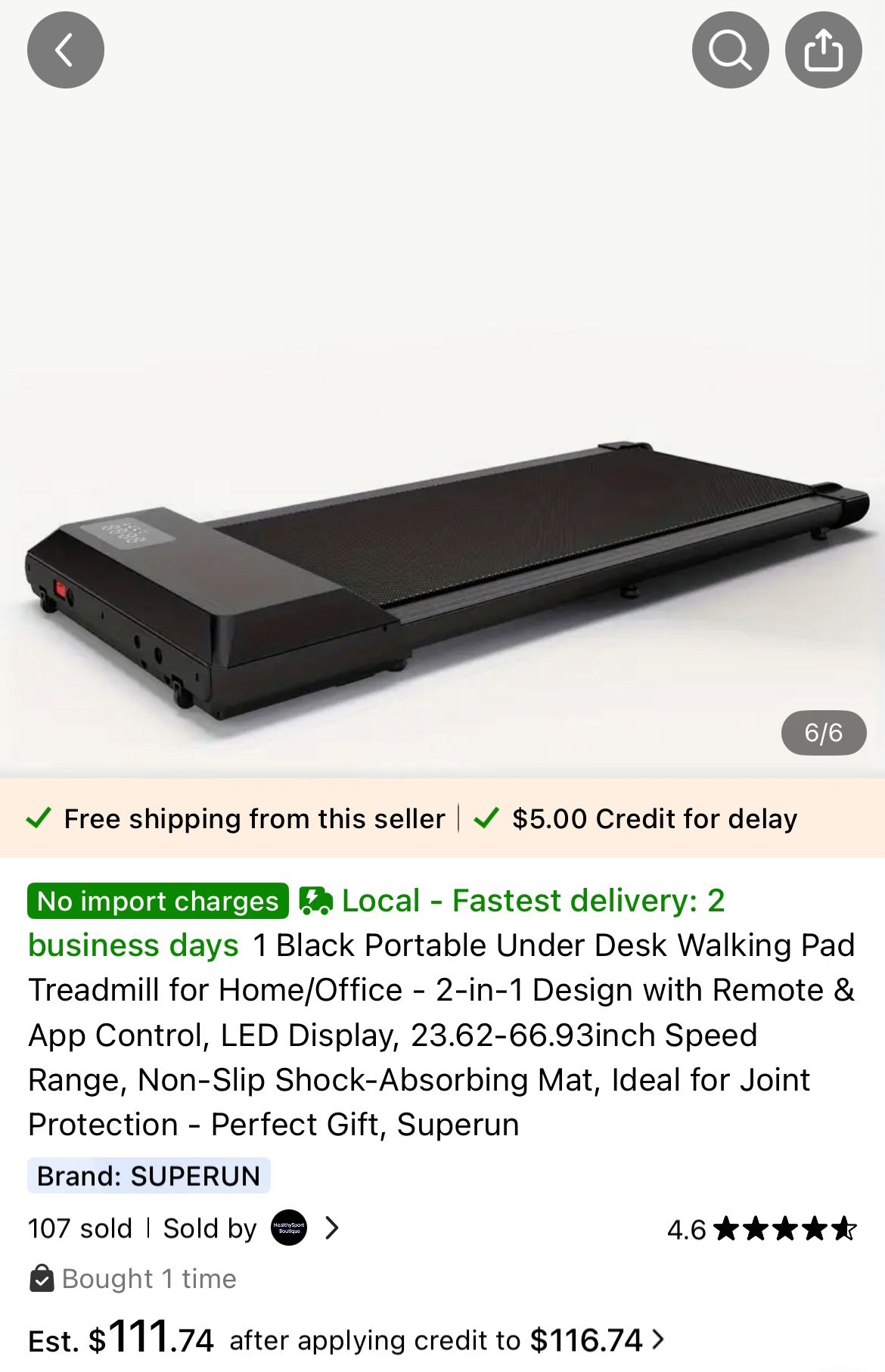Go back using the back arrow
Viewport: 885px width, 1372px height.
pos(65,50)
